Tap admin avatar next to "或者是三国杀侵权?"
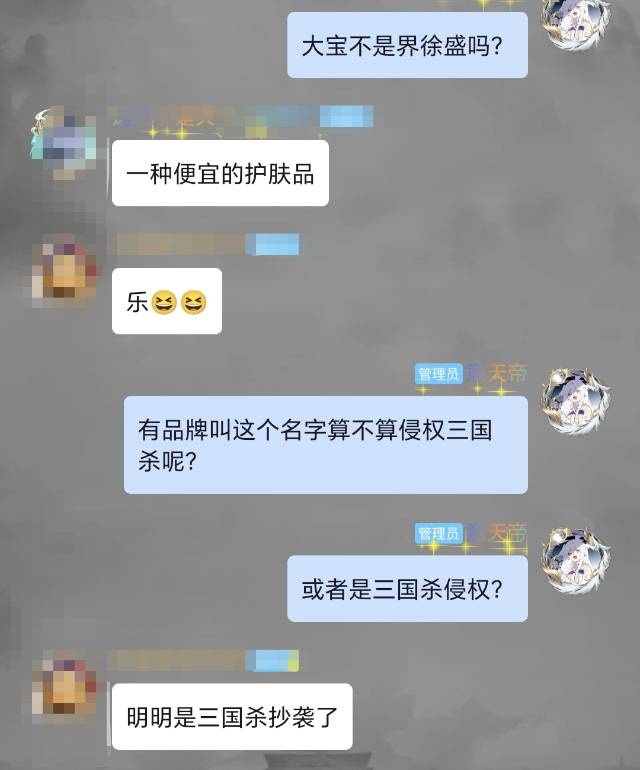Screen dimensions: 640x770 click(x=575, y=558)
